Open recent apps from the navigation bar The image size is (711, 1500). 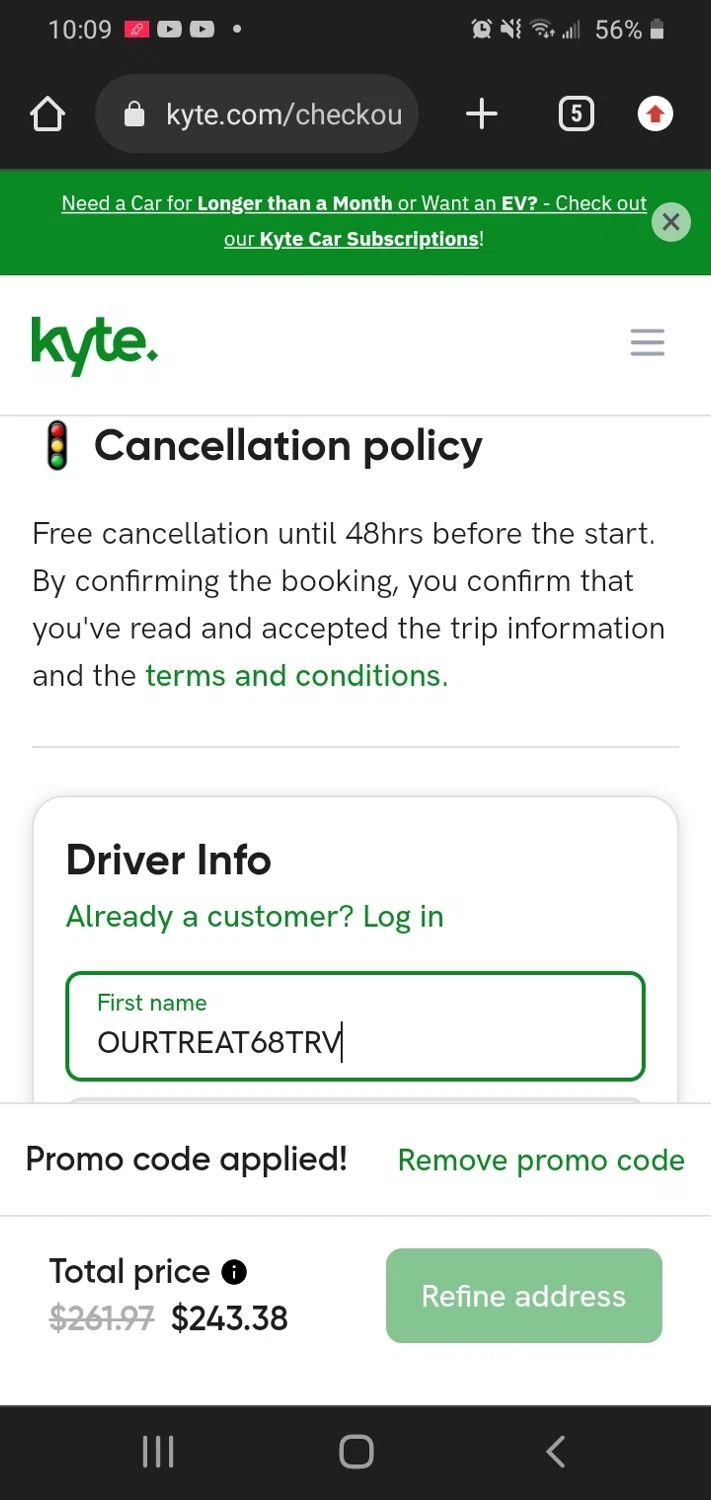158,1452
